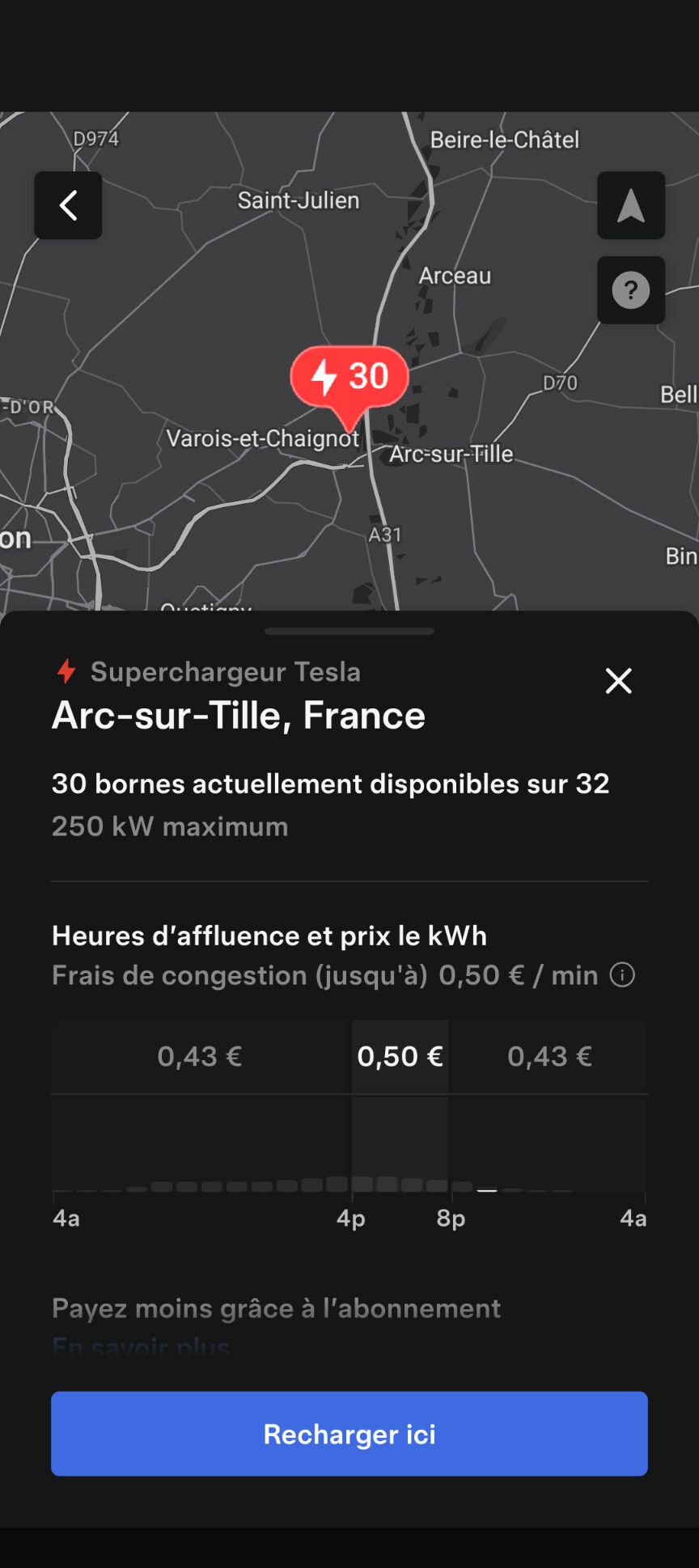
Task: Go back using the arrow button
Action: [68, 205]
